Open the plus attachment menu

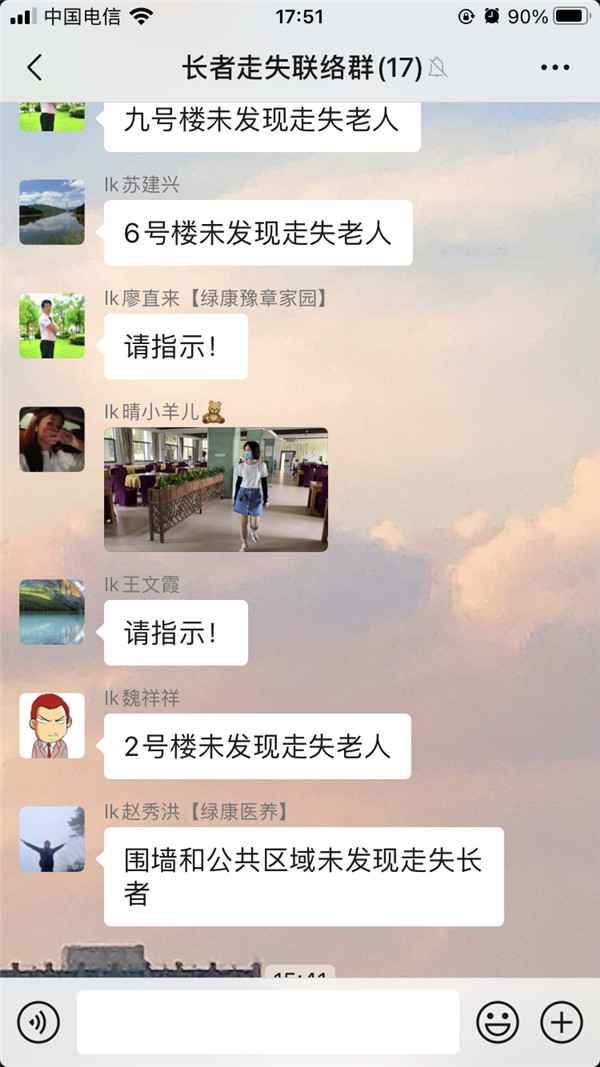click(561, 1022)
